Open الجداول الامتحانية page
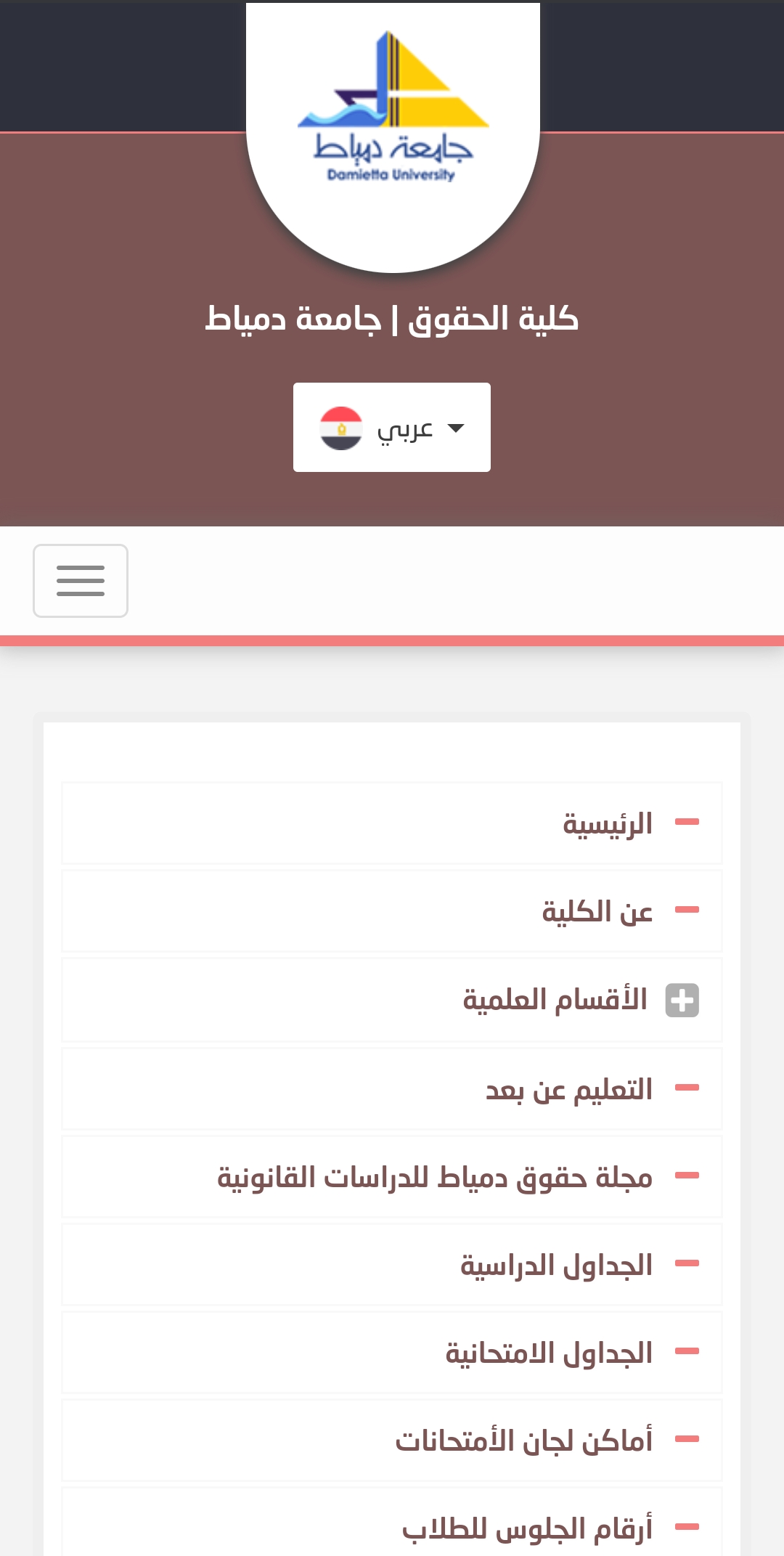784x1556 pixels. click(x=549, y=1353)
